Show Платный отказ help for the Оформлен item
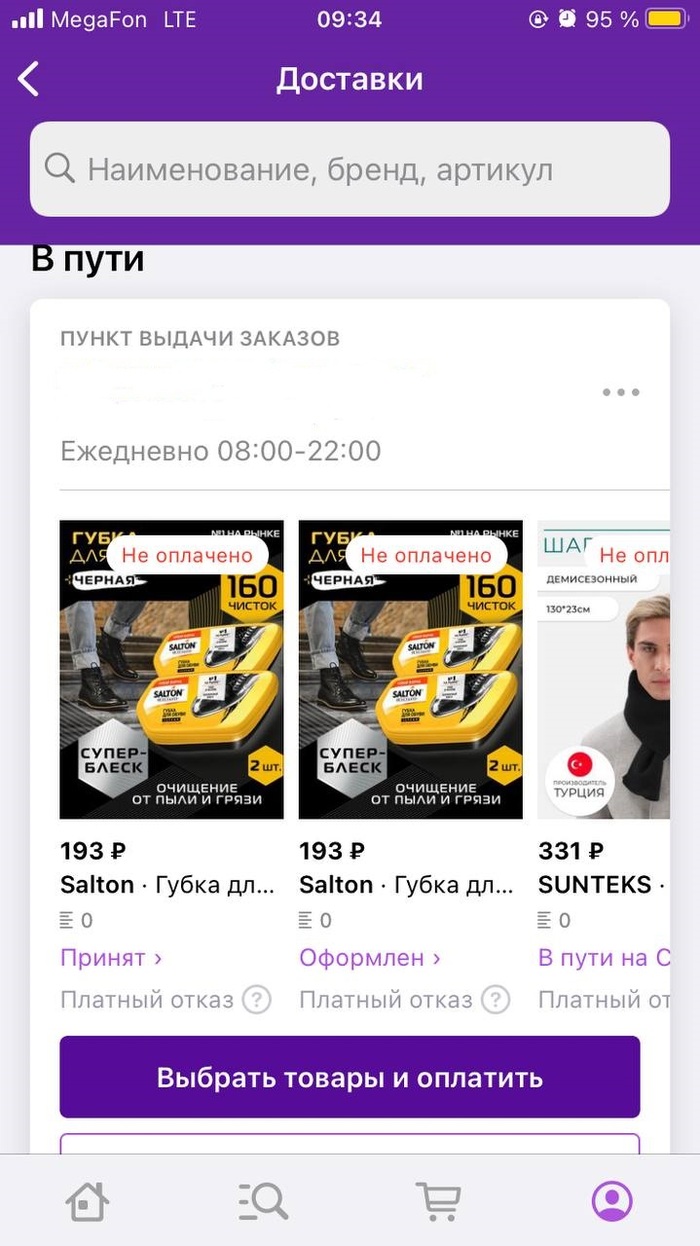Image resolution: width=700 pixels, height=1246 pixels. click(x=495, y=999)
